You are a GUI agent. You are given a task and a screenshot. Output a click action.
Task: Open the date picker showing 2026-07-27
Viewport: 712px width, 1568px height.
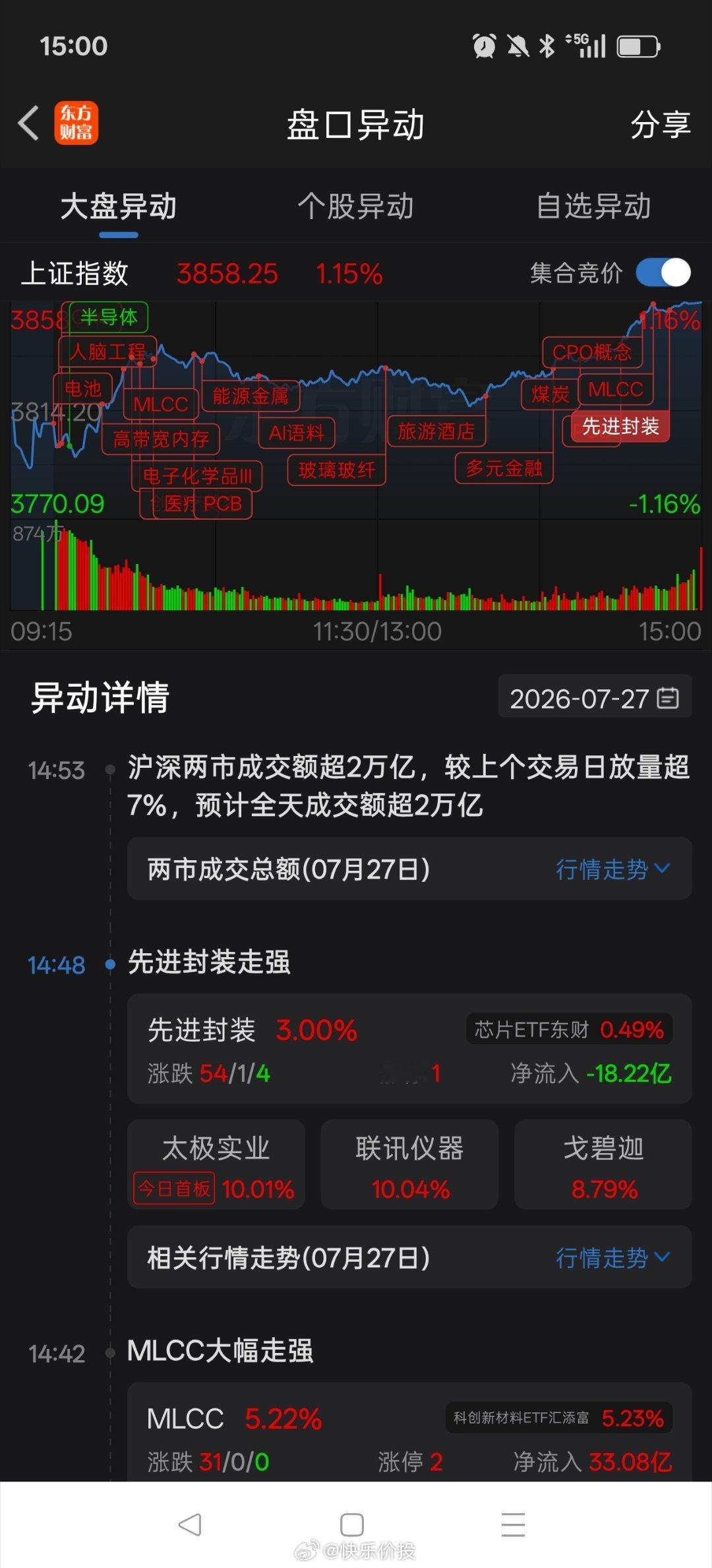595,698
